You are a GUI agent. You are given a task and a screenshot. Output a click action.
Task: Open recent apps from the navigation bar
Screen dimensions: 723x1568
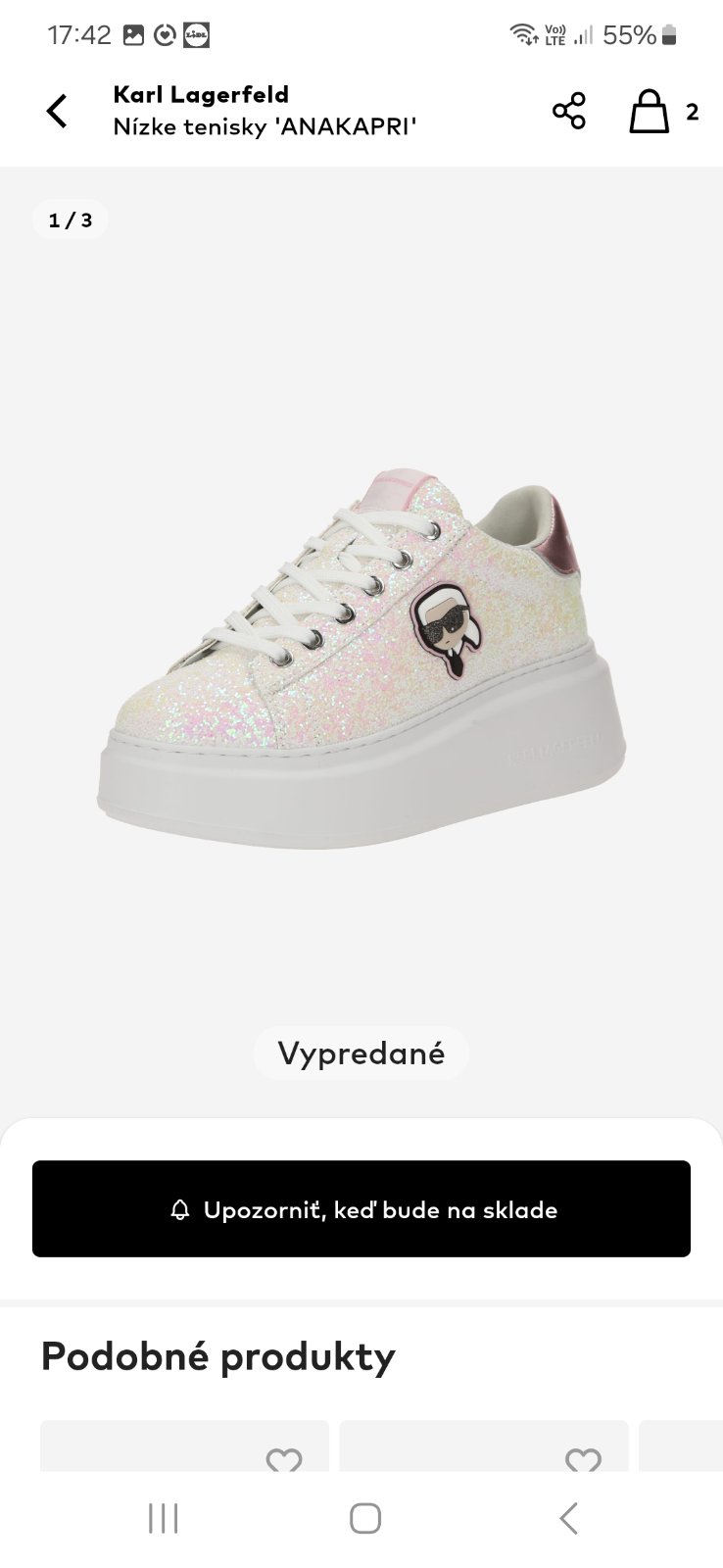click(163, 1518)
